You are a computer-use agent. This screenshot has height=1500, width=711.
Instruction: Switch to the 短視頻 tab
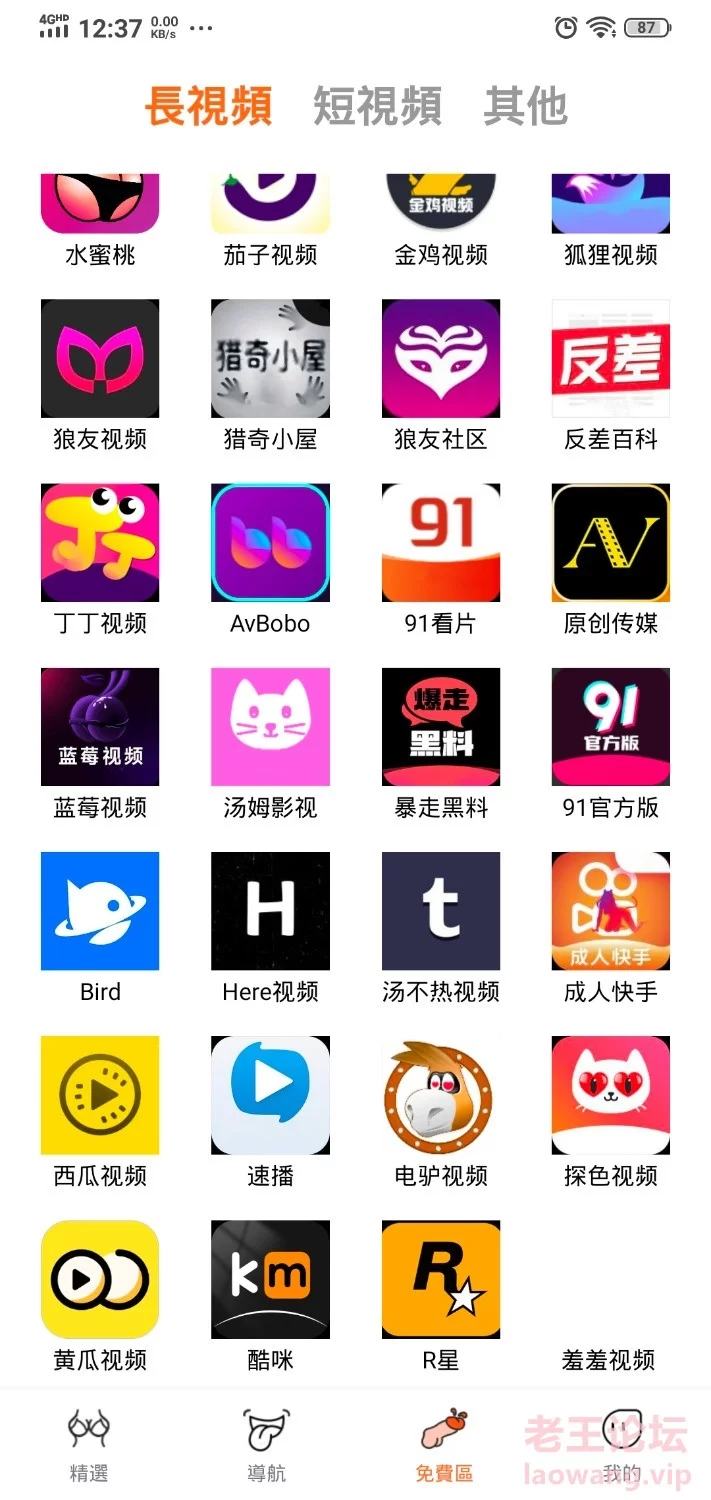377,106
